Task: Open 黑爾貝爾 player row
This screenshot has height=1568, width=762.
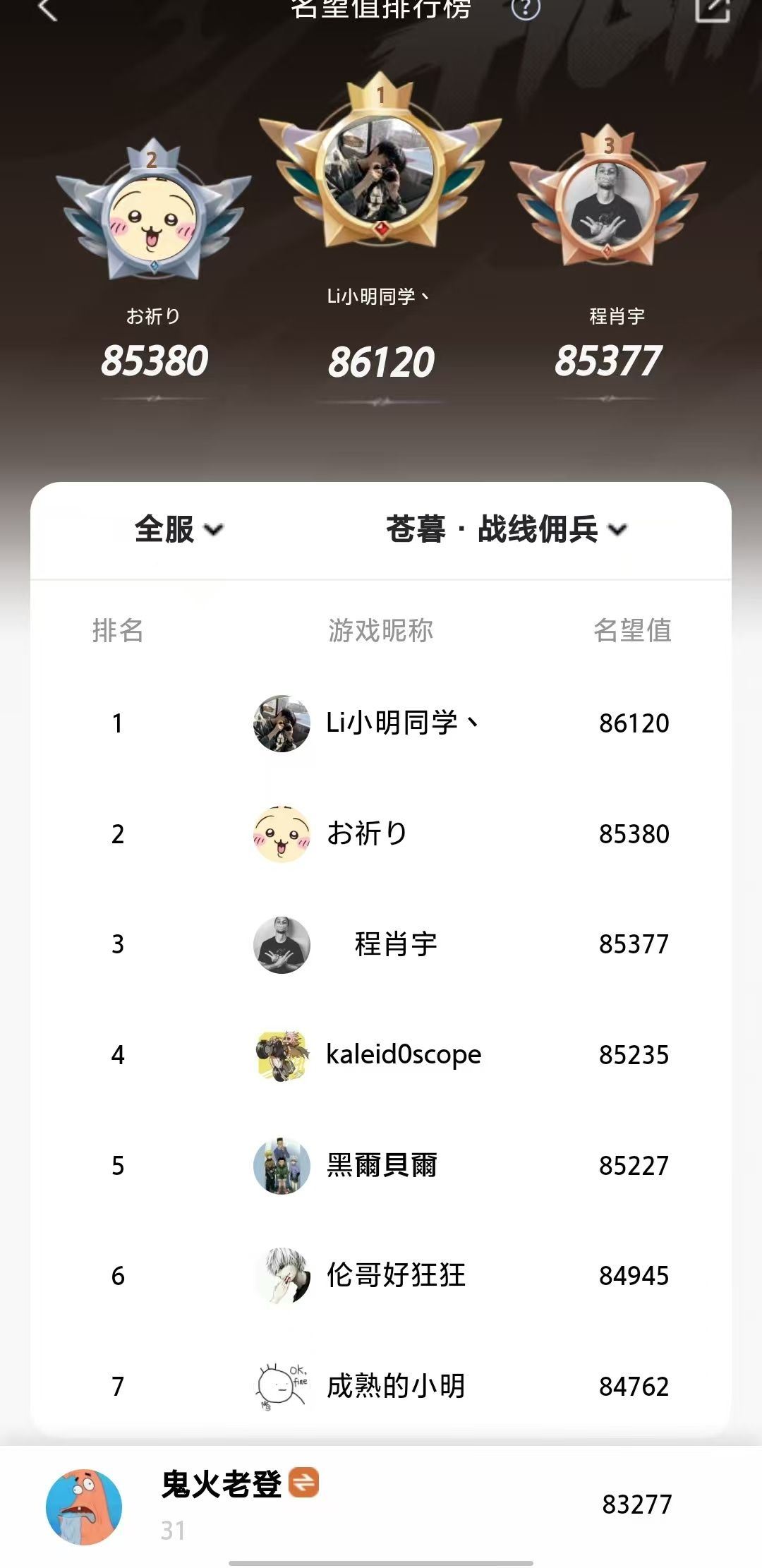Action: (x=382, y=1166)
